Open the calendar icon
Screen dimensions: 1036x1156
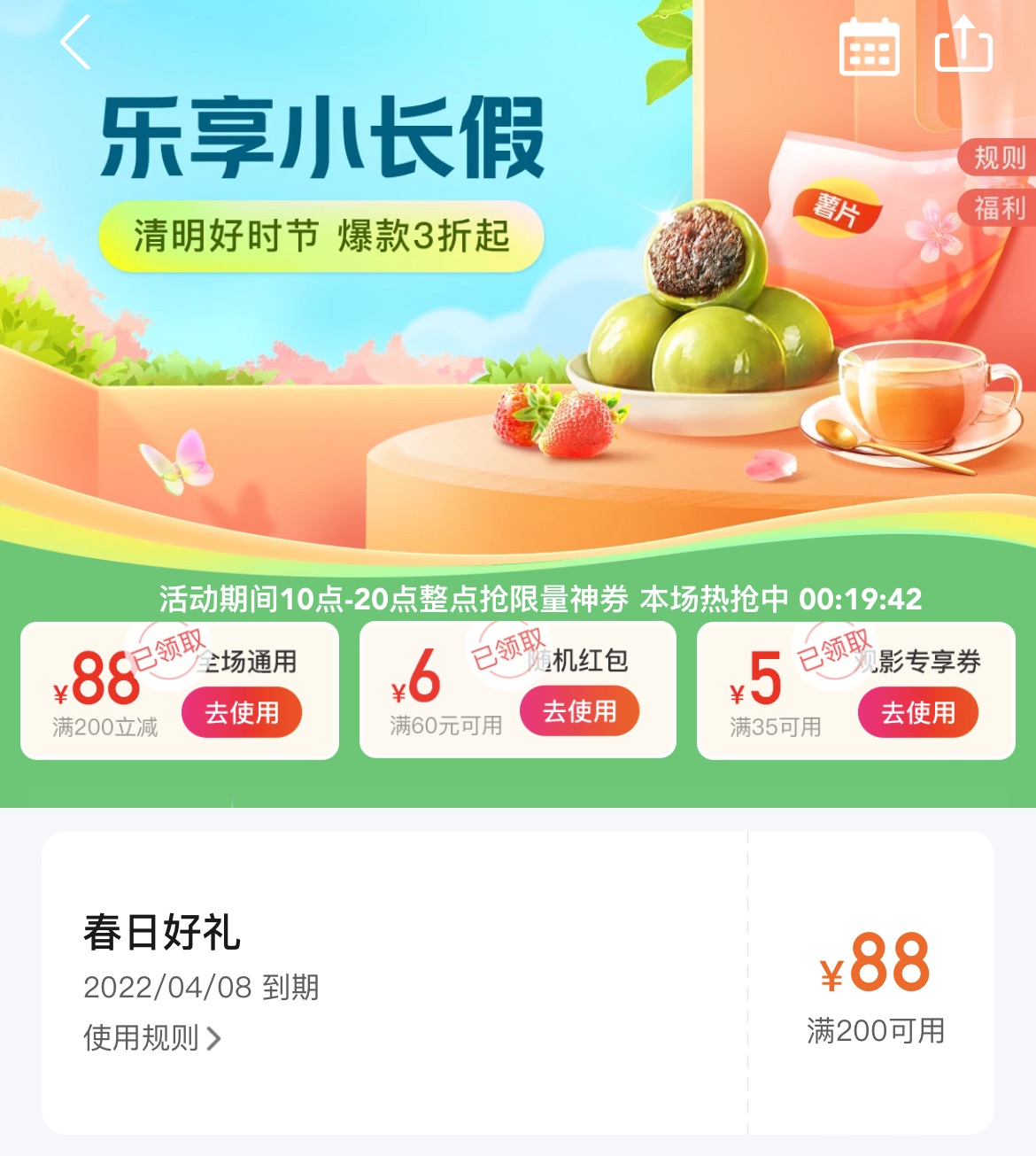[869, 46]
